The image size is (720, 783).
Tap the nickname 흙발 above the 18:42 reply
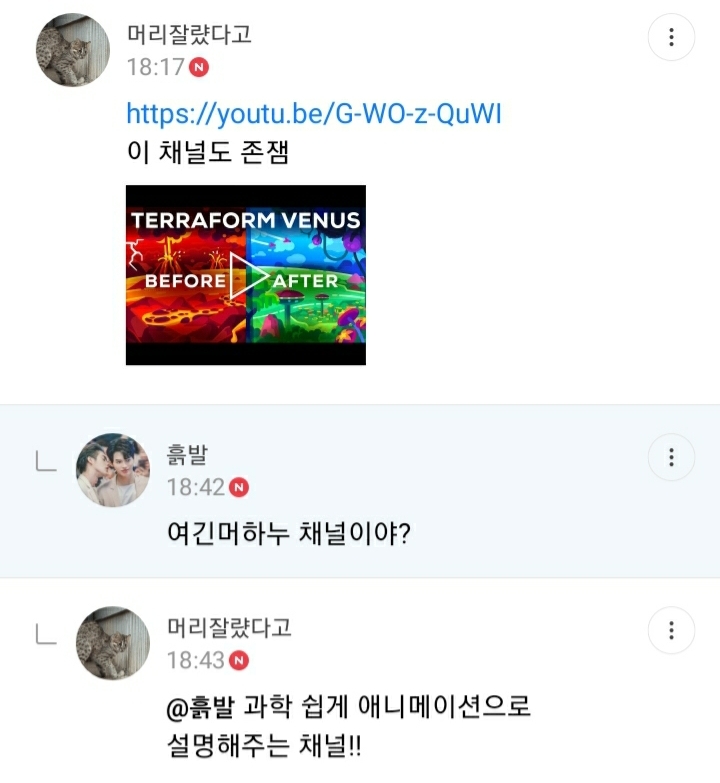click(187, 454)
